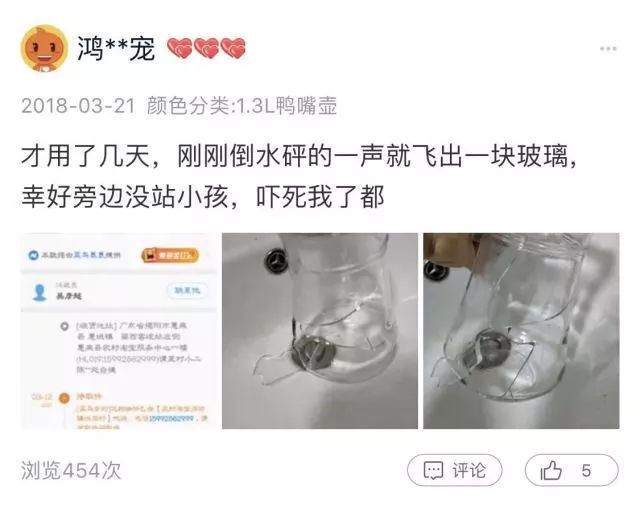View the logistics screenshot image
Screen dimensions: 640x506
click(118, 331)
